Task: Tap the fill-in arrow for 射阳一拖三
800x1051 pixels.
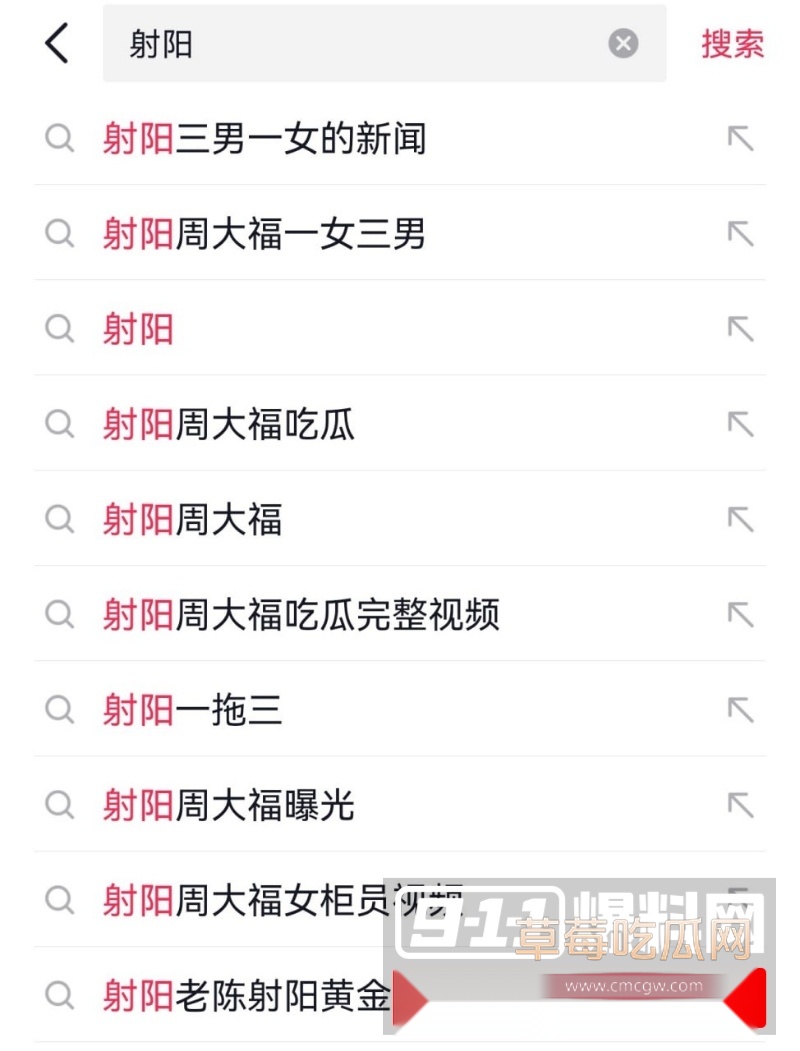Action: [740, 709]
